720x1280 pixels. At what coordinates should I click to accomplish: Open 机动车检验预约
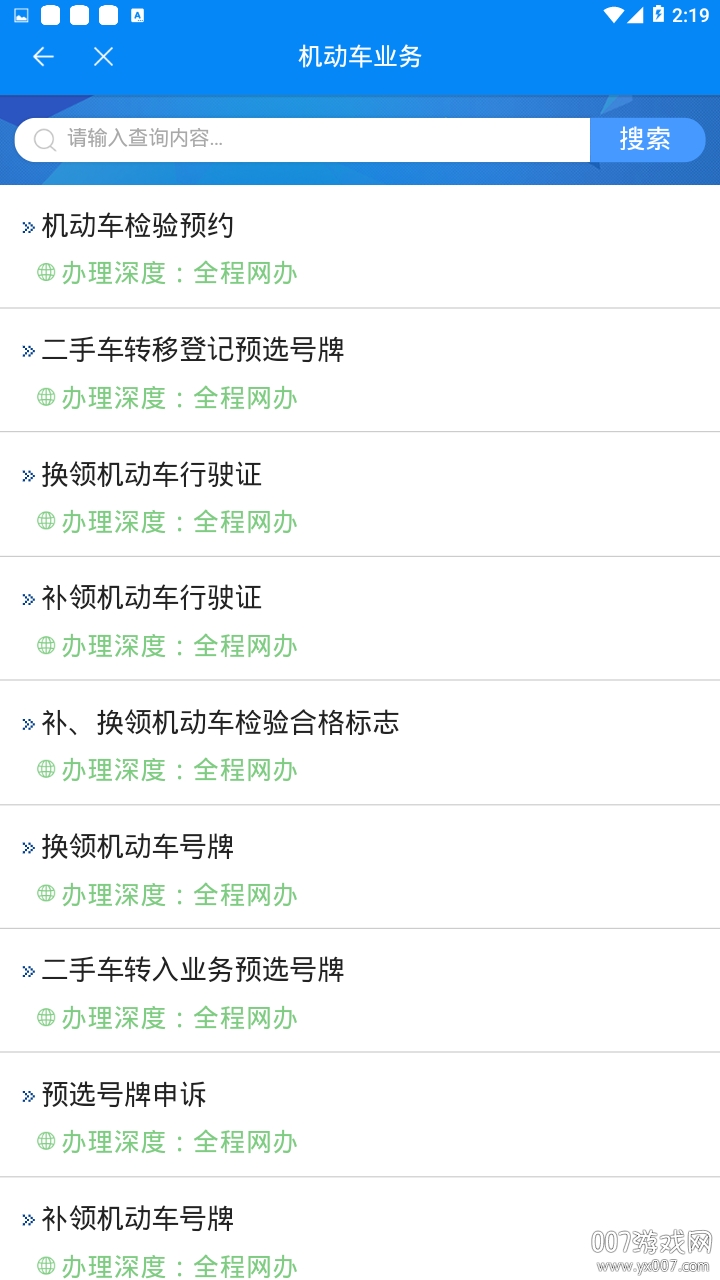pos(360,247)
